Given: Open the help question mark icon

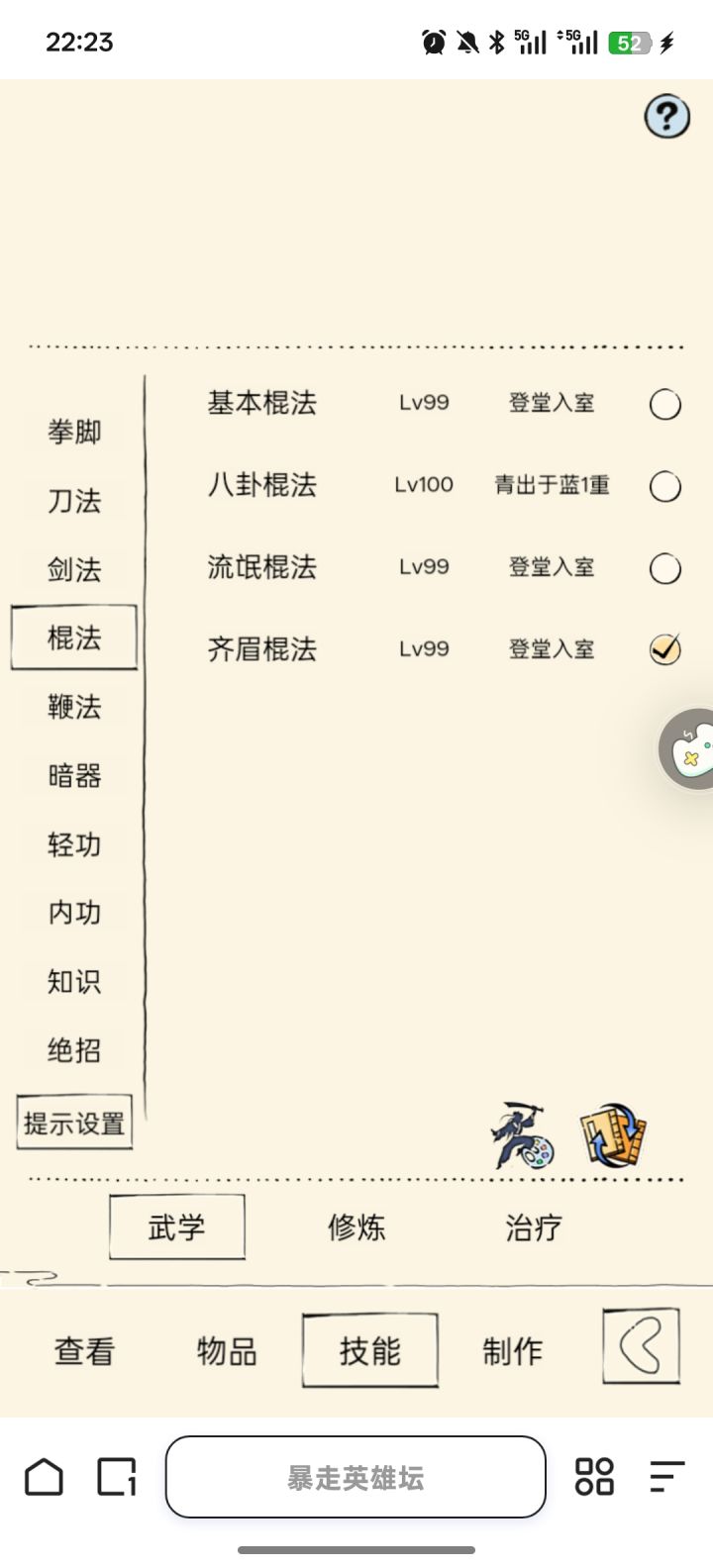Looking at the screenshot, I should pos(667,116).
